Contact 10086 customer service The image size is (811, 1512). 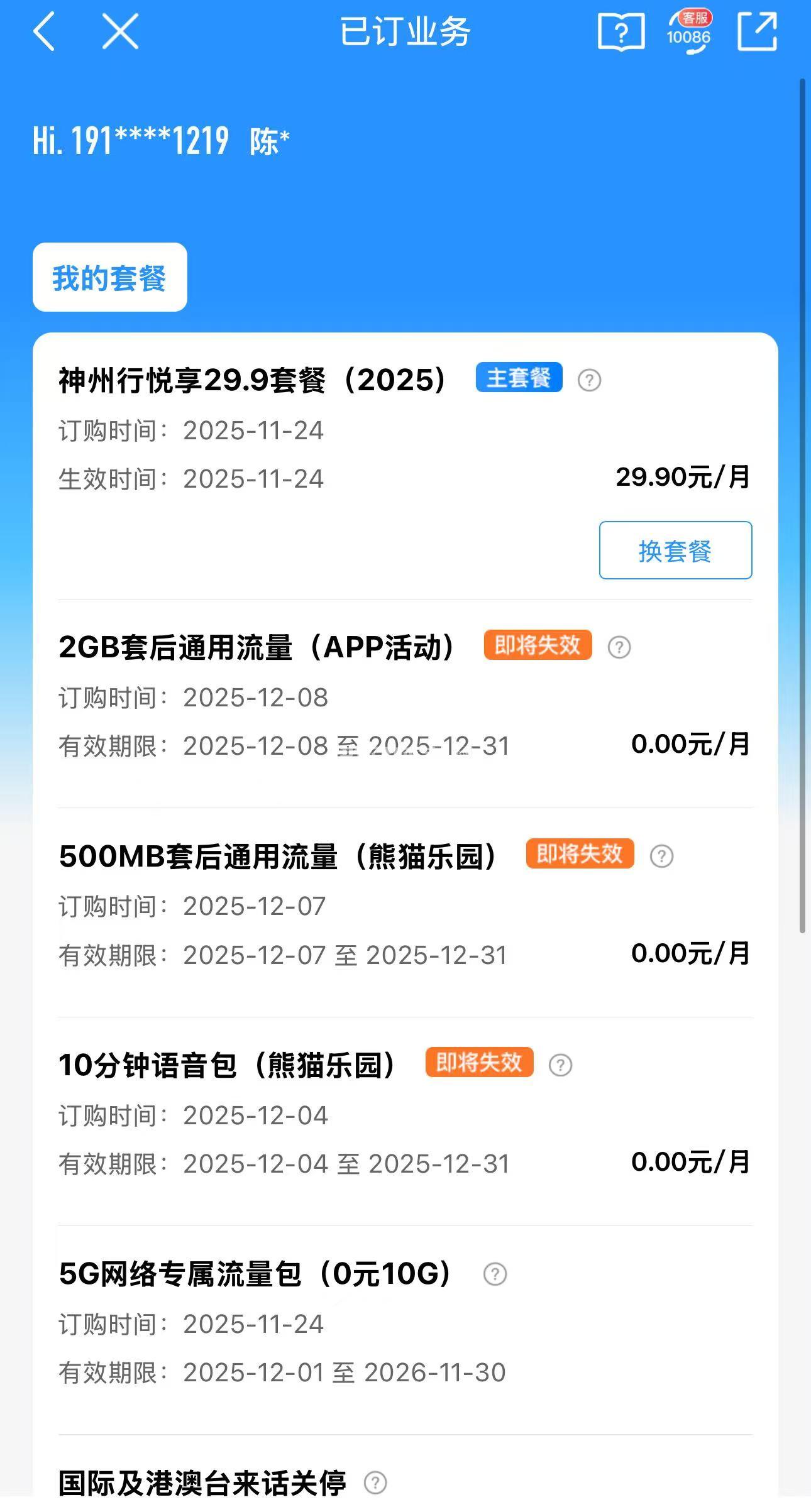(689, 31)
